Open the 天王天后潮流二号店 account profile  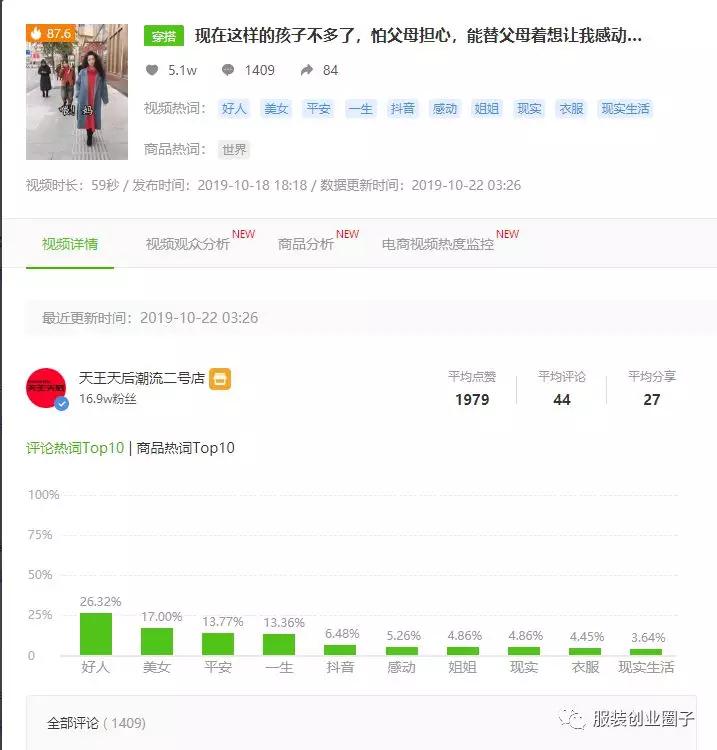click(x=142, y=378)
